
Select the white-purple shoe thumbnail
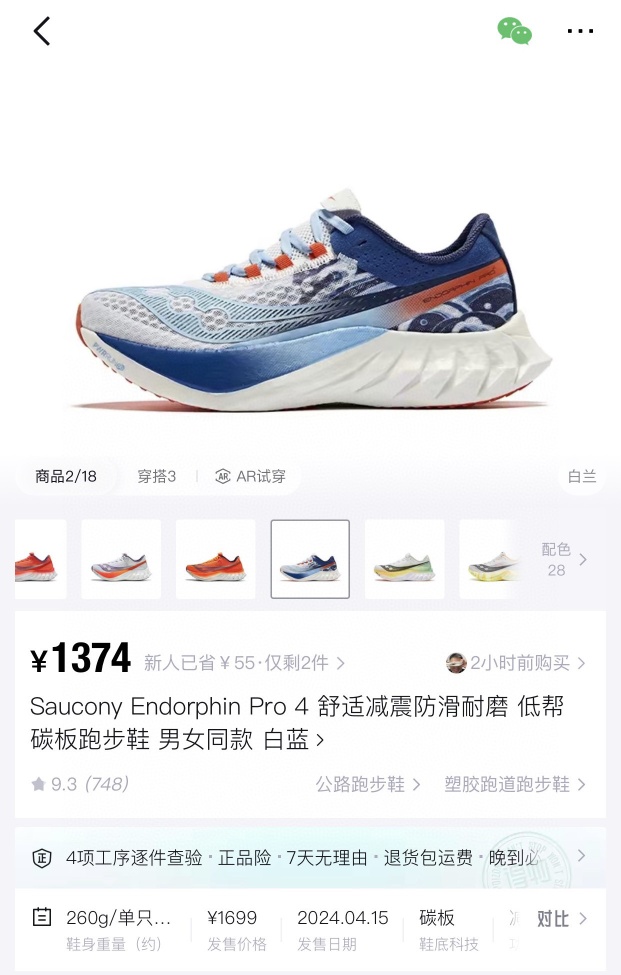point(121,559)
